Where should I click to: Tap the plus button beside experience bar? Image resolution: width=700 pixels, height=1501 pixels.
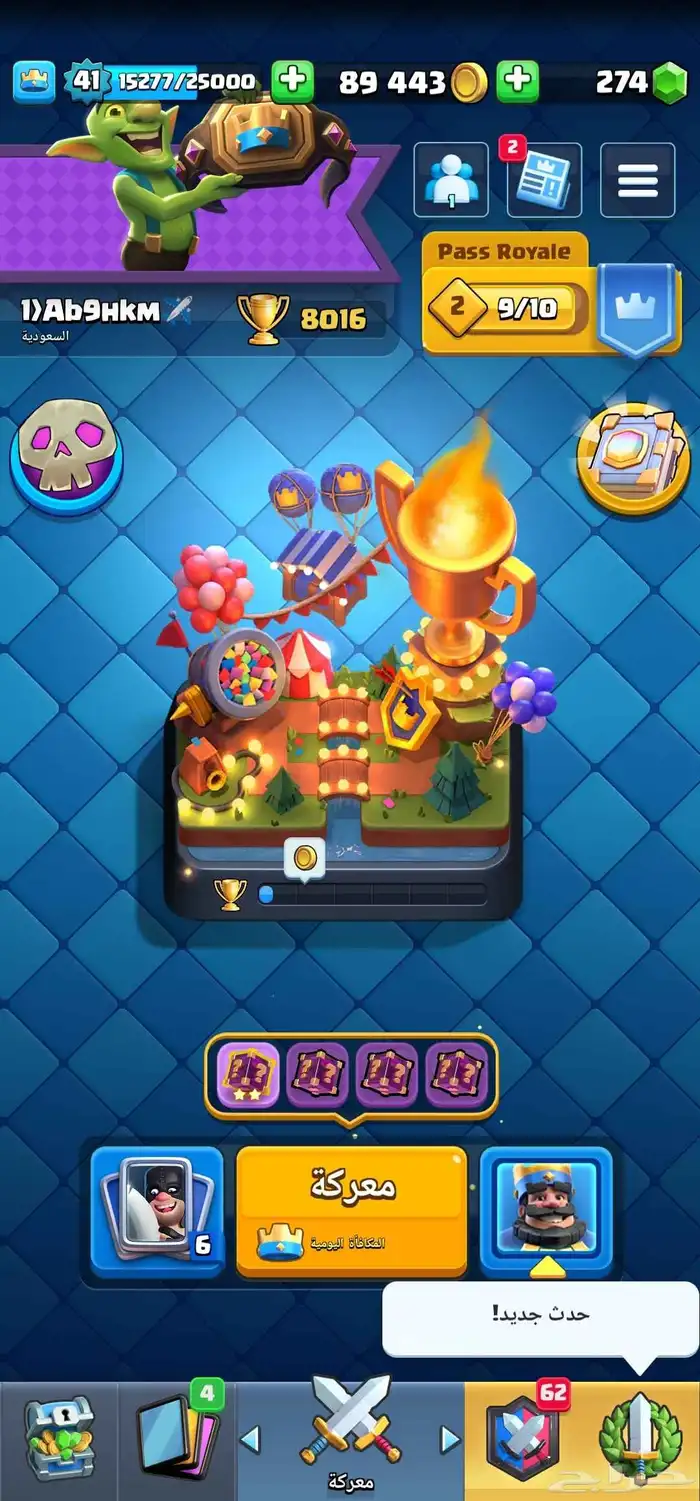292,82
